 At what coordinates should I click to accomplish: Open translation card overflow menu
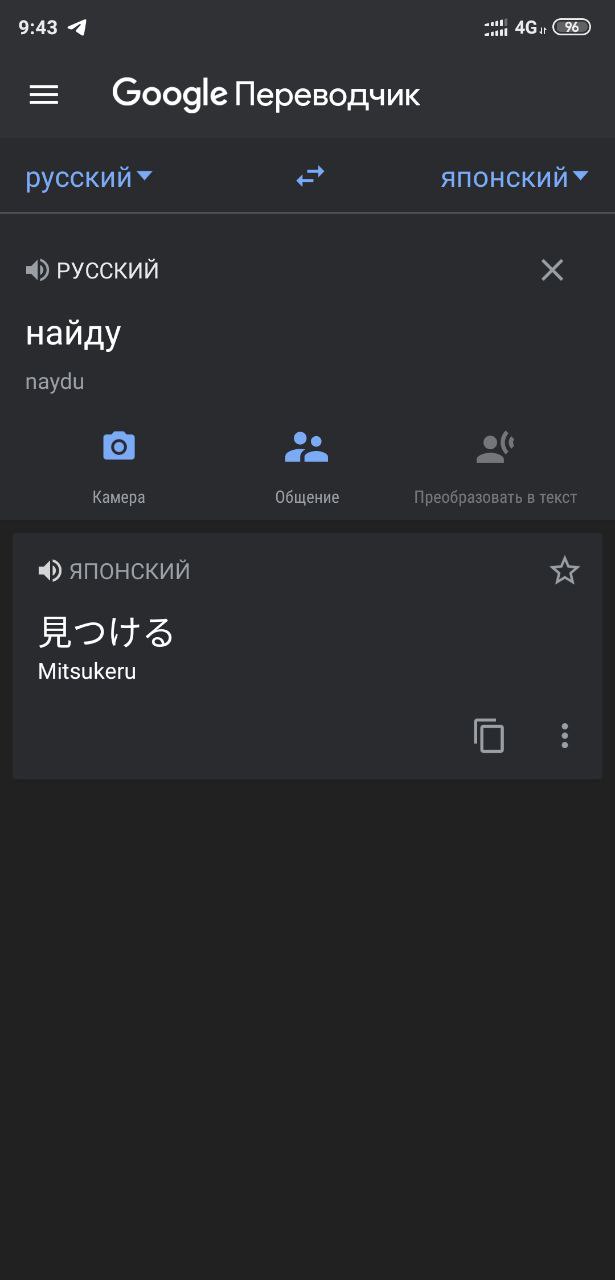[565, 736]
